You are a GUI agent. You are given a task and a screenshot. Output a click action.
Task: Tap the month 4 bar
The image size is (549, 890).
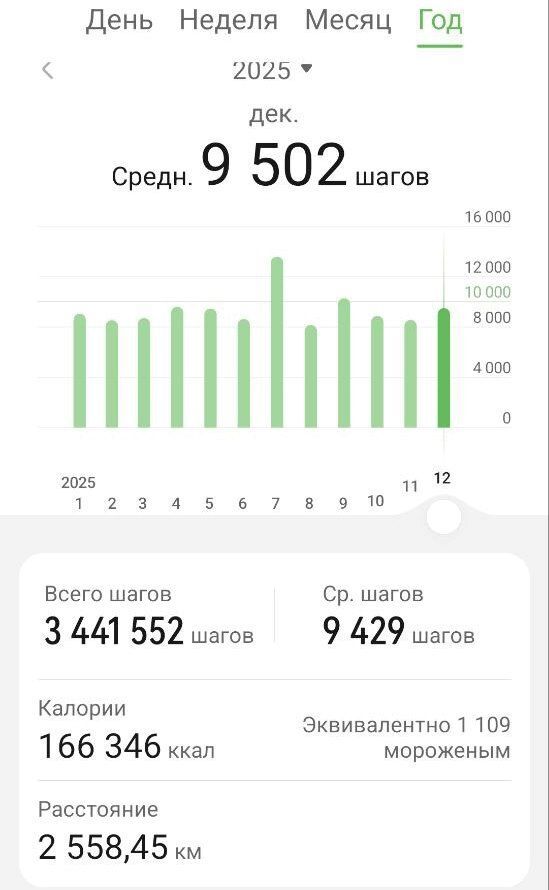pos(177,367)
